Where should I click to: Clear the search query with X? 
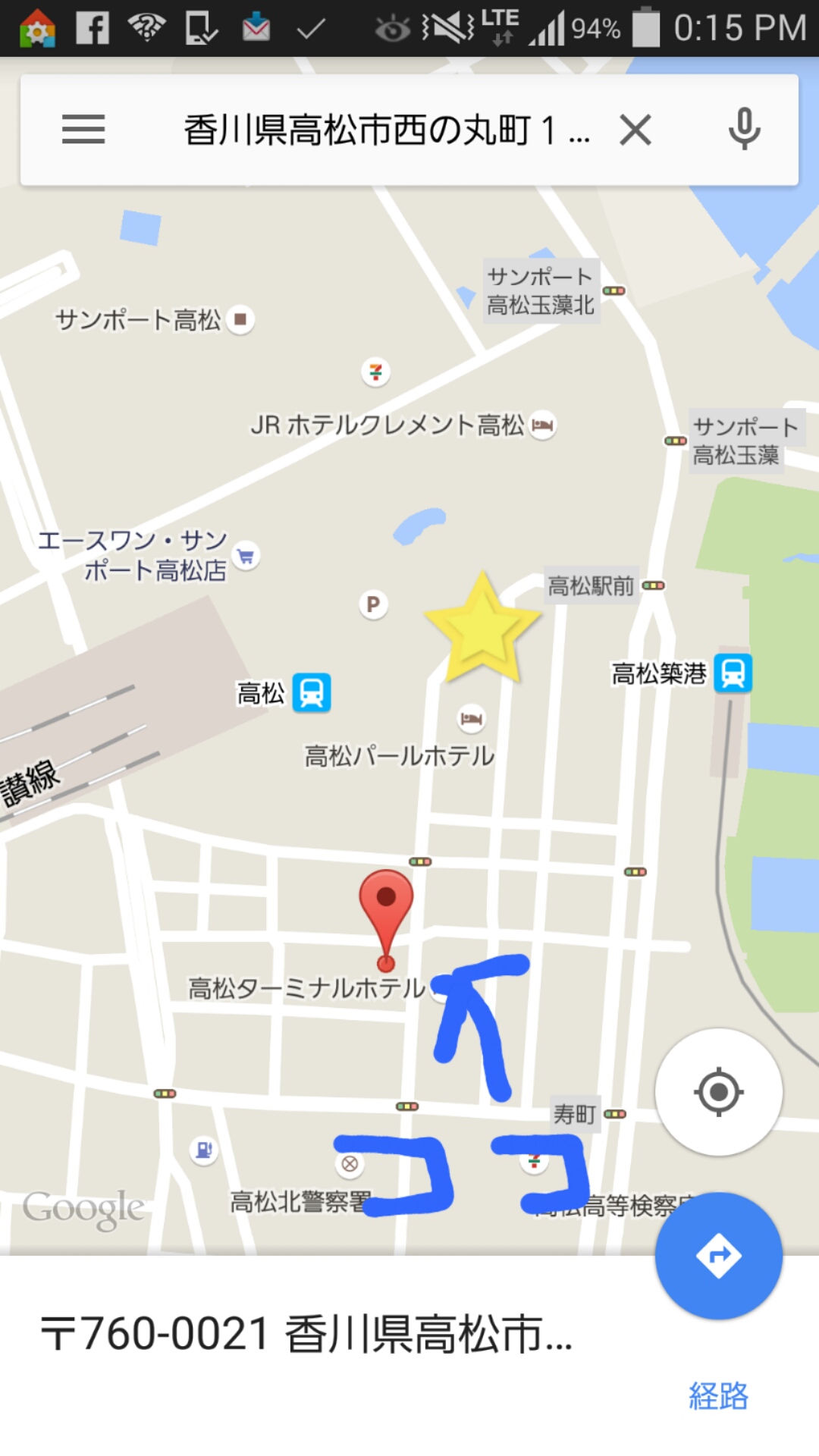point(635,130)
